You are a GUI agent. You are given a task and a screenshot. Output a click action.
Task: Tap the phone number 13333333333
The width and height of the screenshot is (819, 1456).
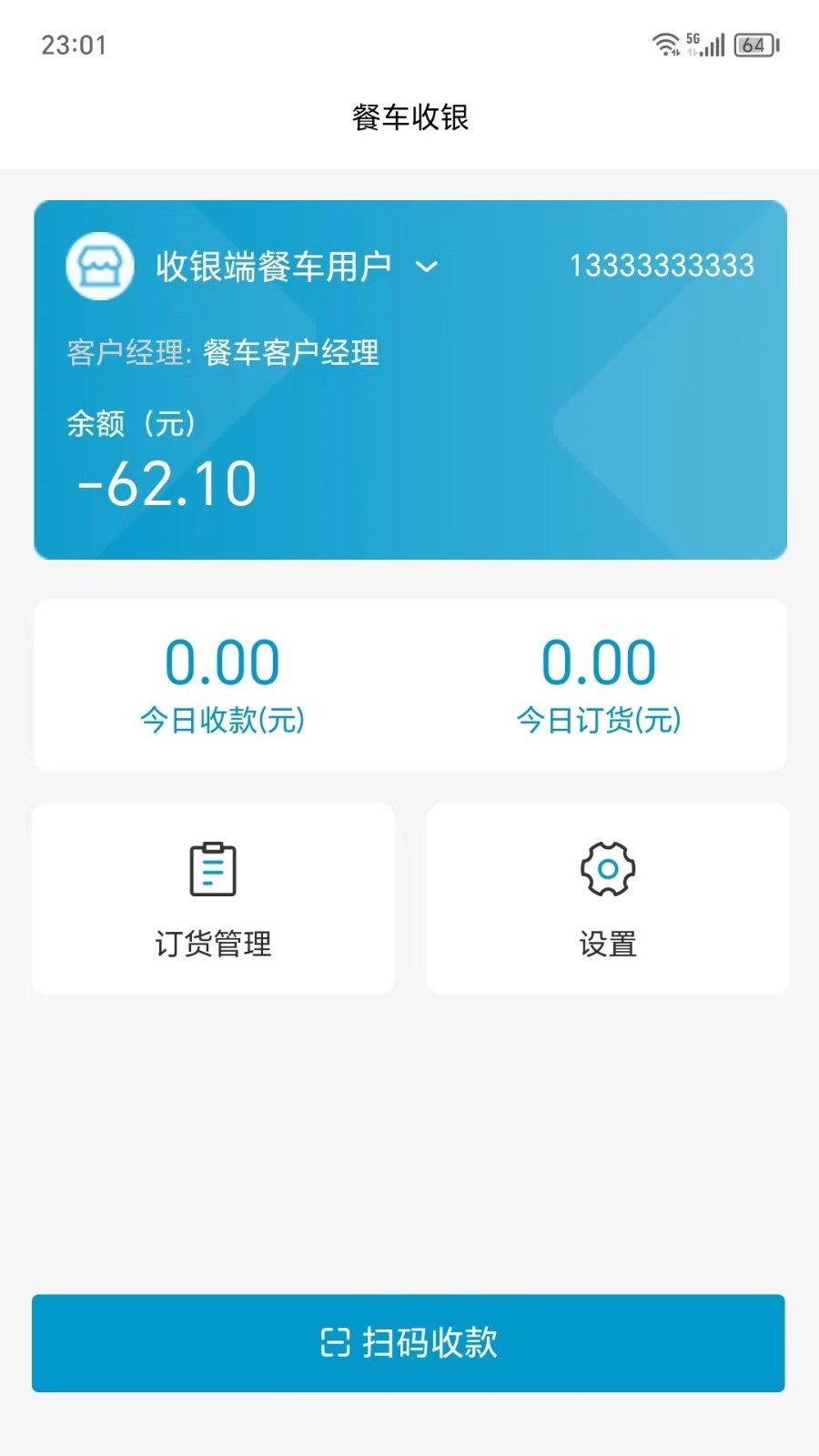(x=662, y=265)
